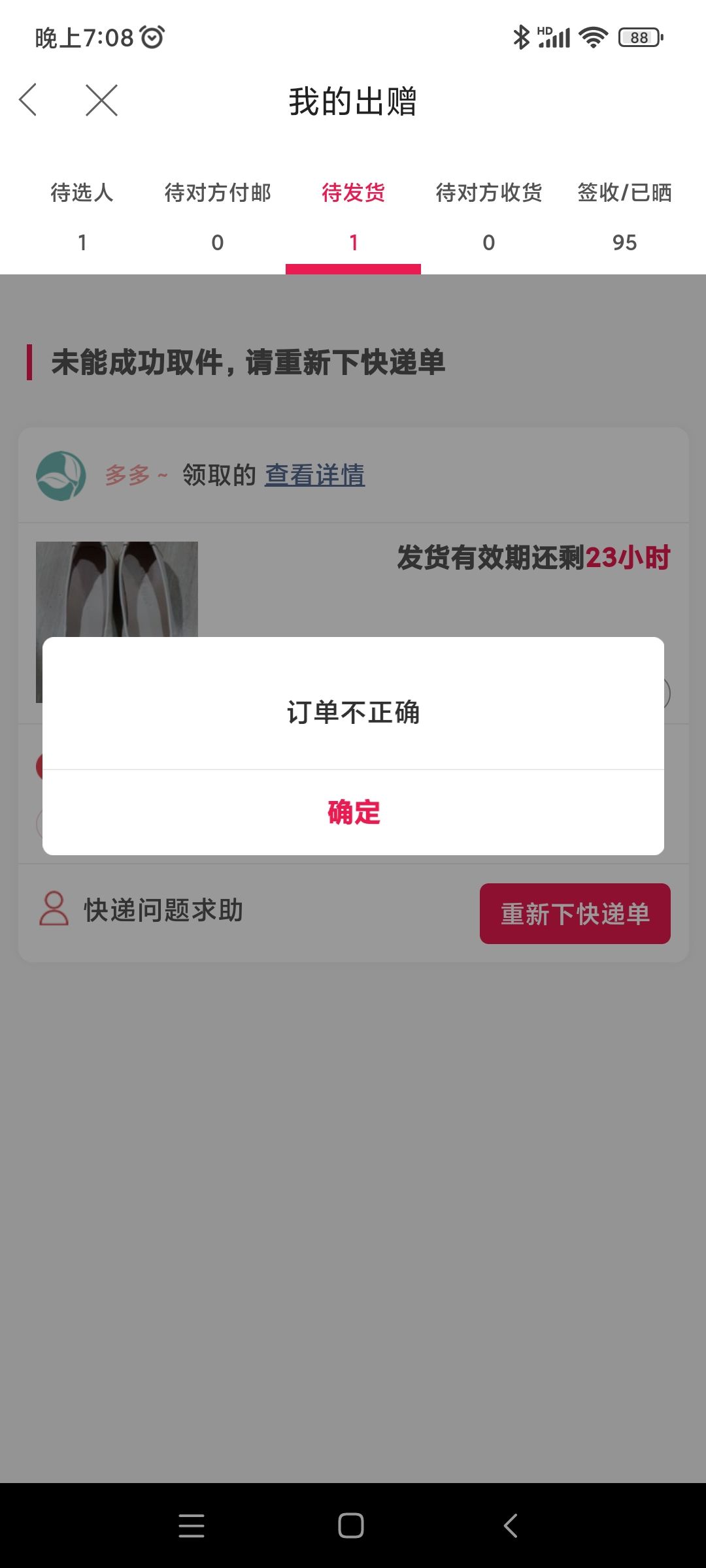Switch to the 待选人 tab
The height and width of the screenshot is (1568, 706).
pyautogui.click(x=82, y=217)
